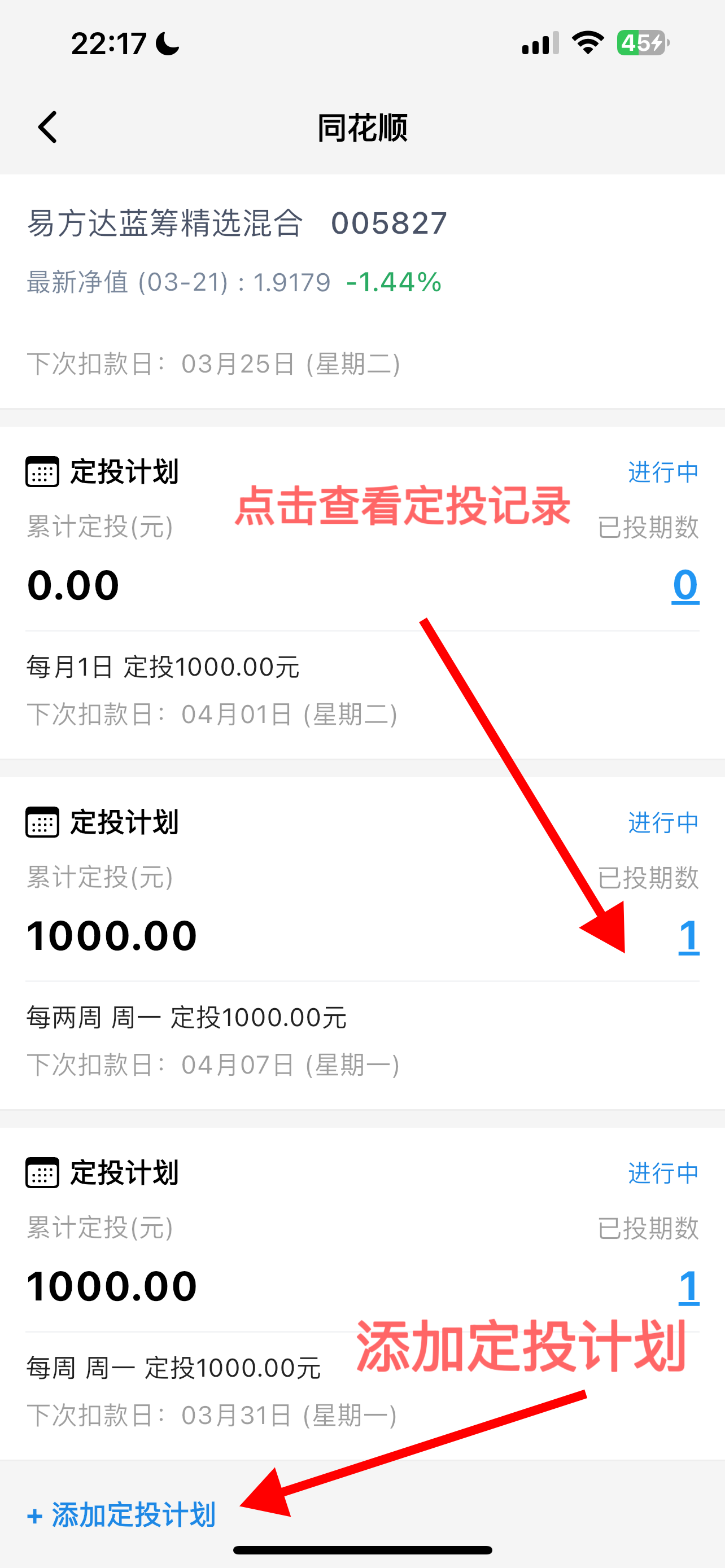Open invested-periods count for the biweekly plan

tap(688, 936)
